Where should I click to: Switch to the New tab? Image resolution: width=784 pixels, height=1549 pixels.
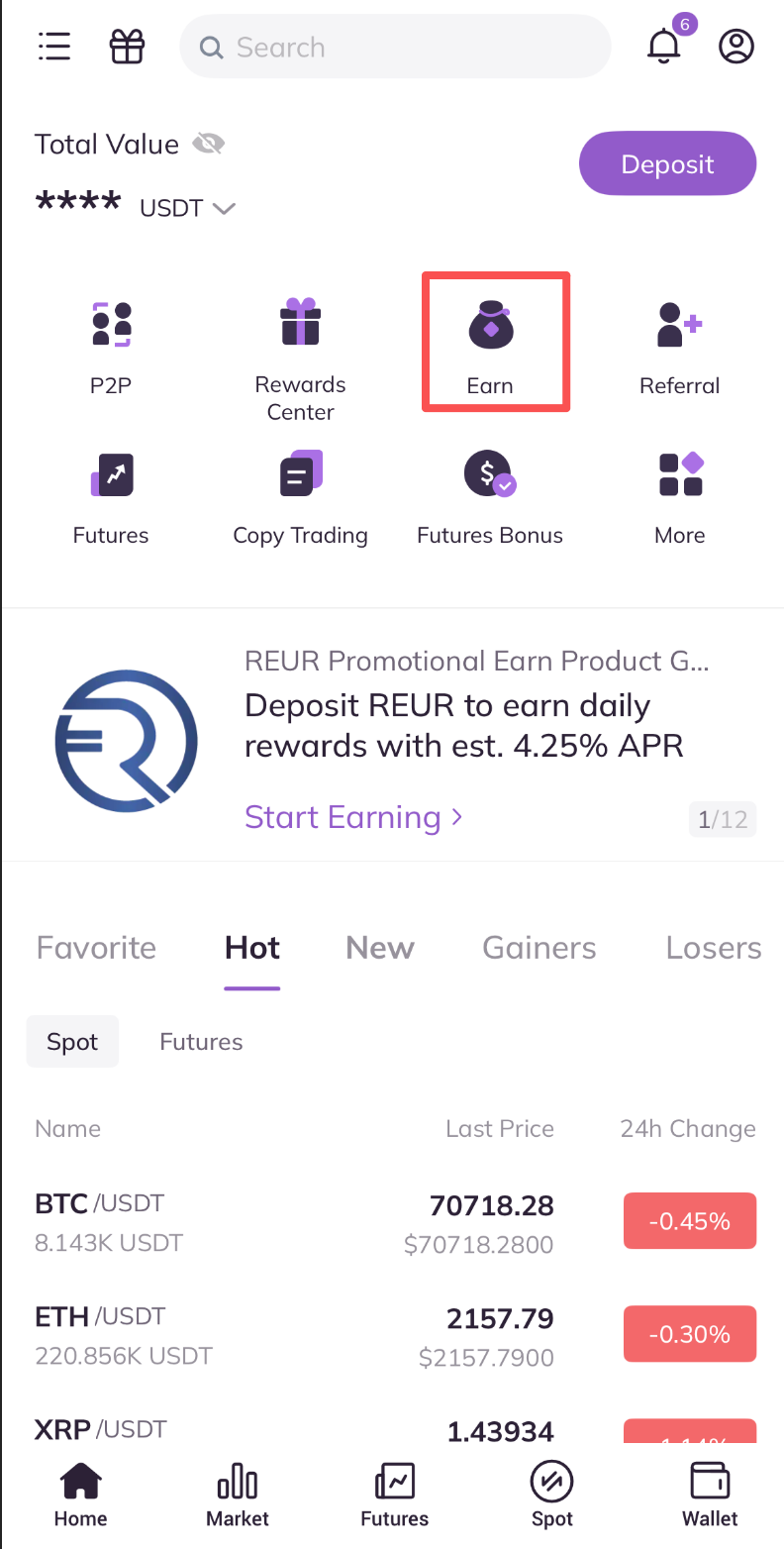(x=379, y=948)
